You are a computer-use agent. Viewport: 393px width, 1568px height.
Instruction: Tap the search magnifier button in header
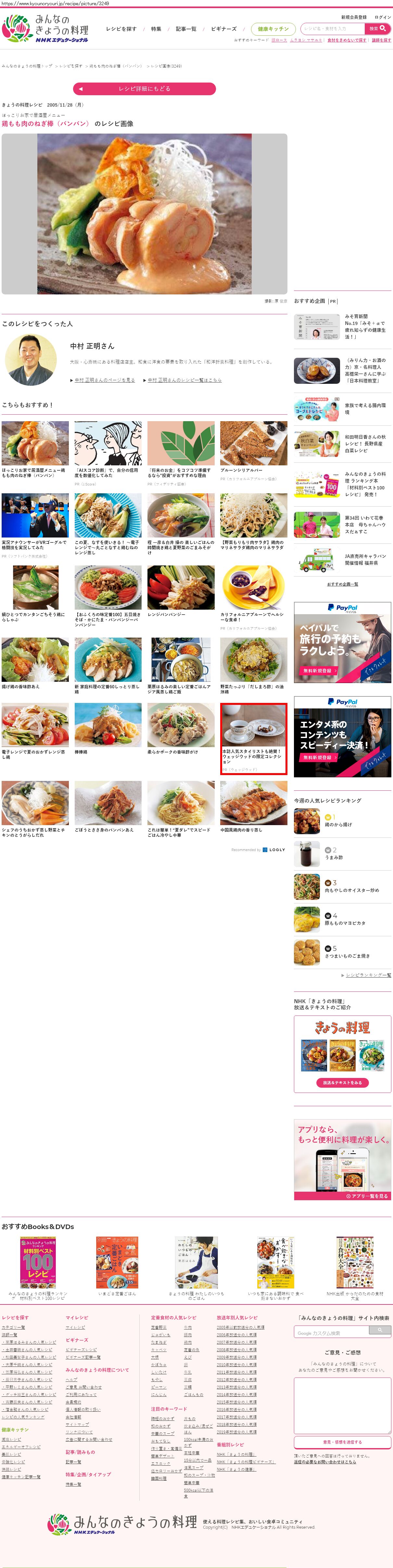[377, 29]
